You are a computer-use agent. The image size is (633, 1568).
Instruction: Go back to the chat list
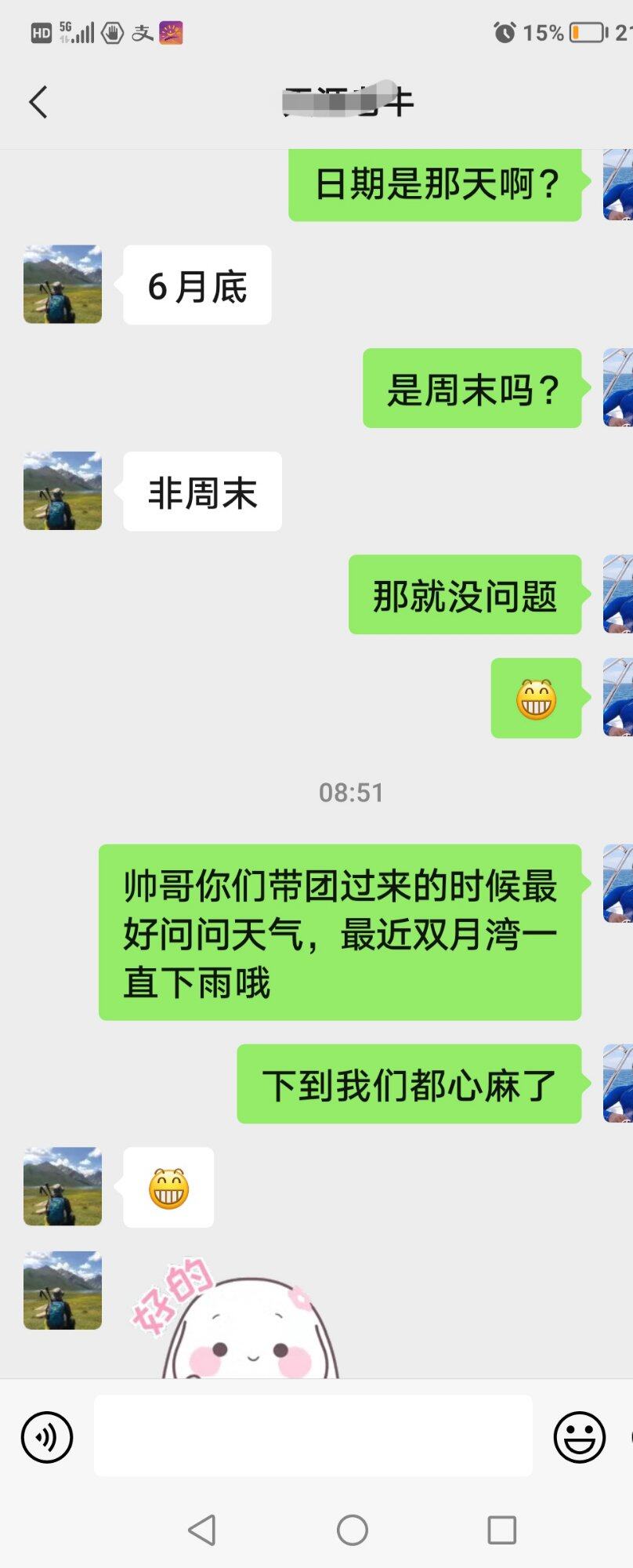38,102
